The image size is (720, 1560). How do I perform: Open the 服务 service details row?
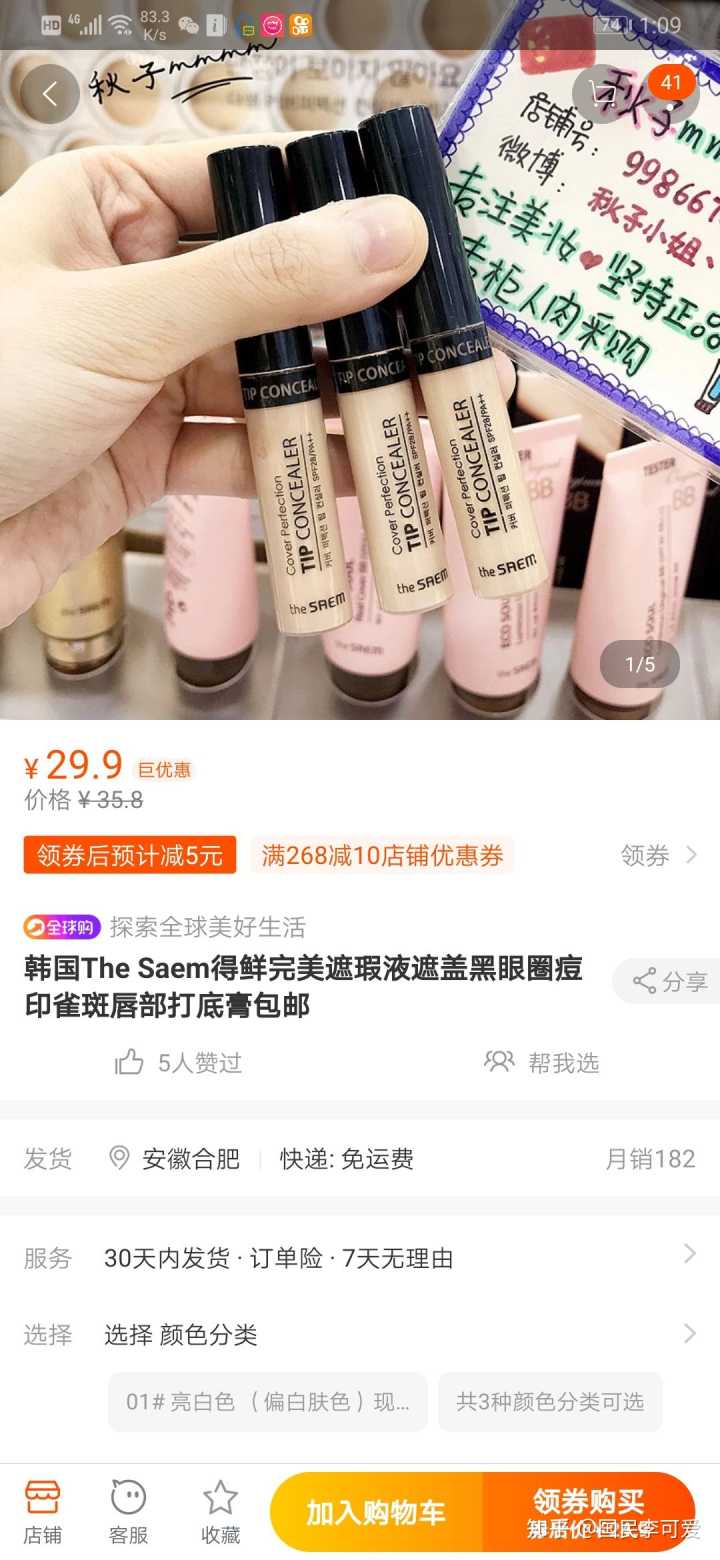[360, 1257]
